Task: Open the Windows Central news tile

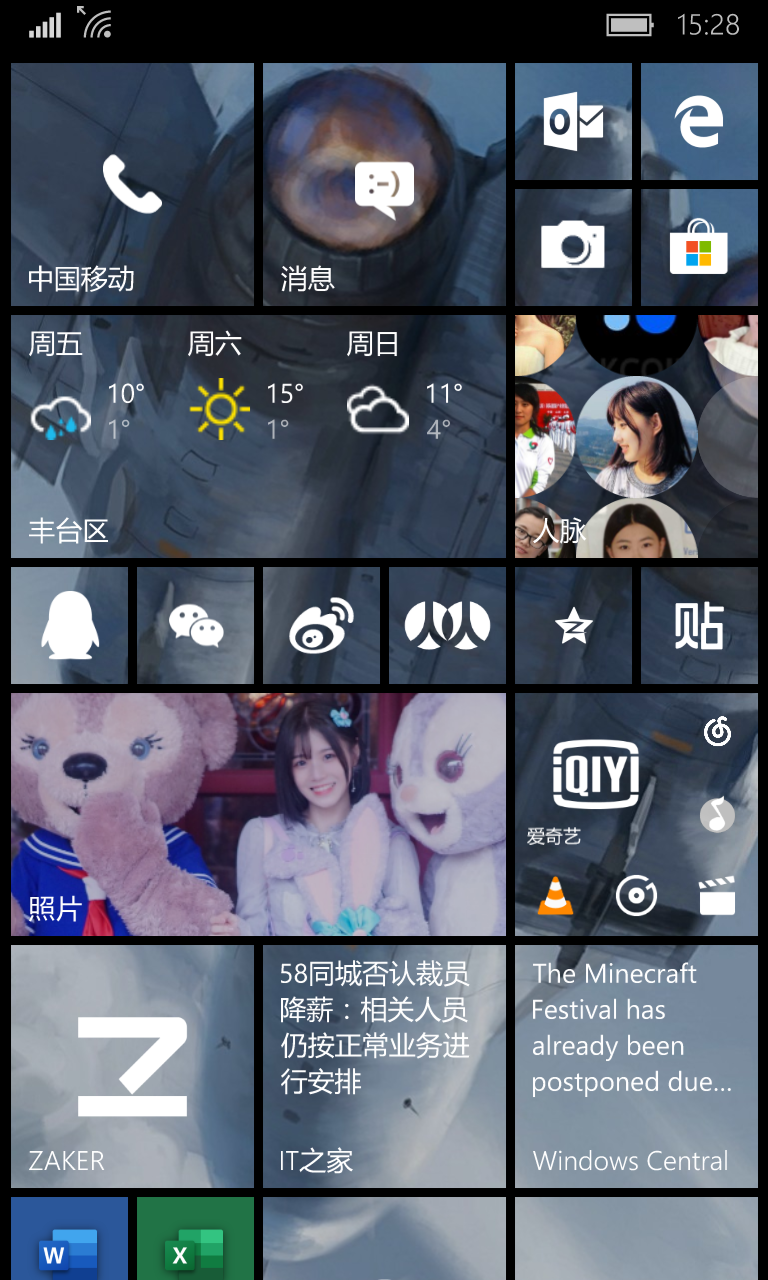Action: tap(636, 1066)
